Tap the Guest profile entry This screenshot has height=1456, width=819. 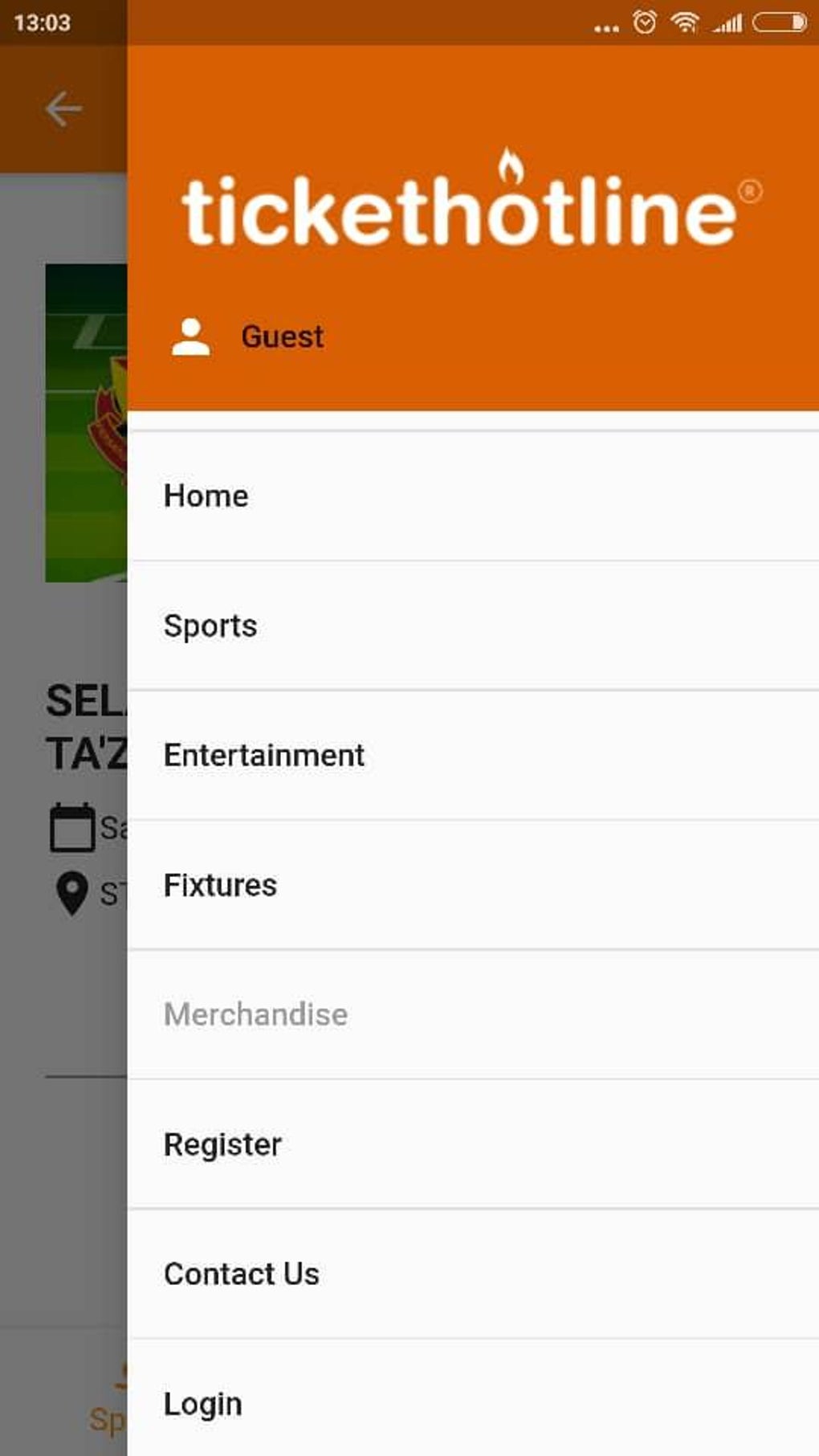point(281,336)
